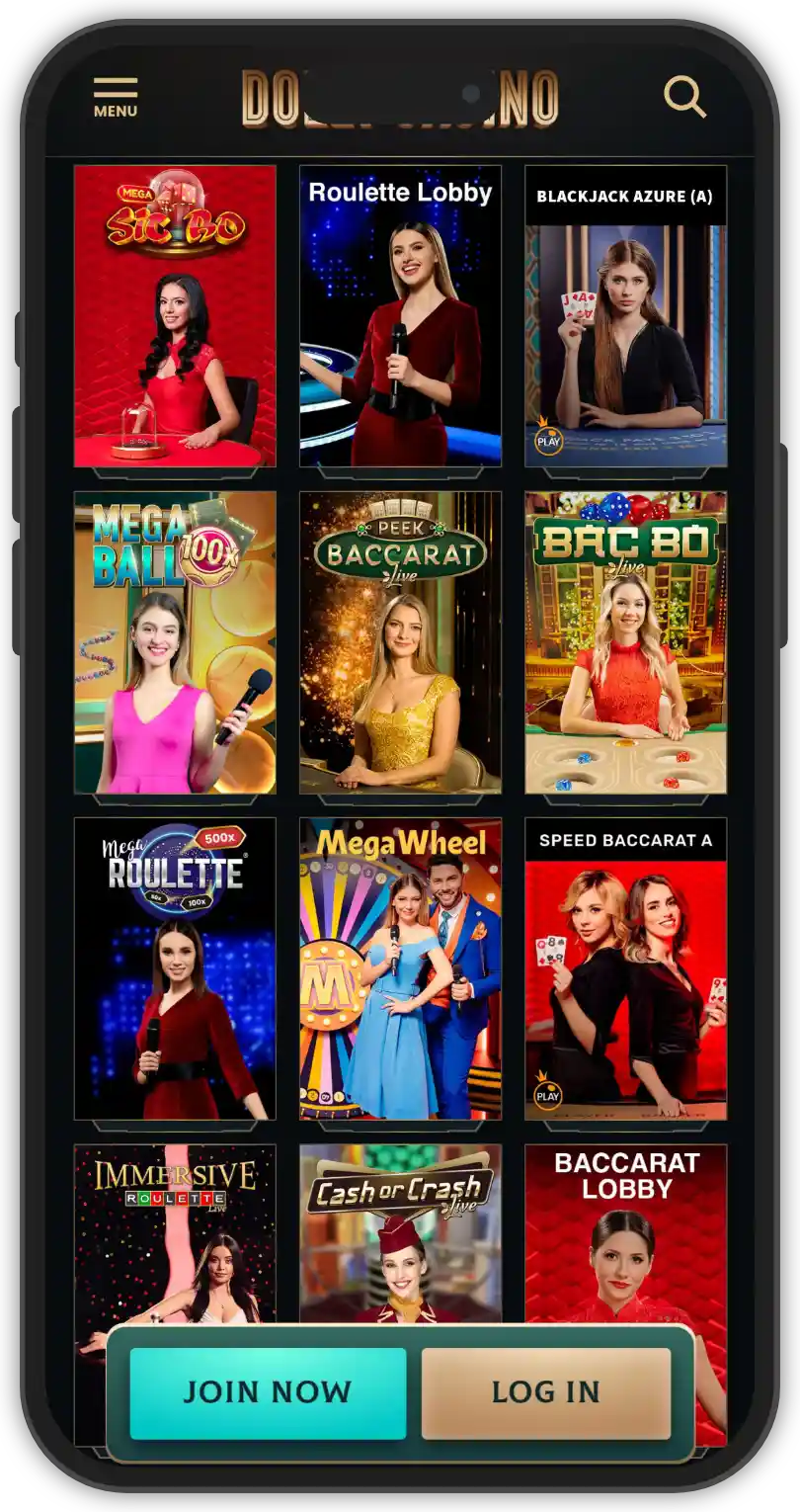Select the Speed Baccarat A table
Screen dimensions: 800x1512
tap(625, 968)
